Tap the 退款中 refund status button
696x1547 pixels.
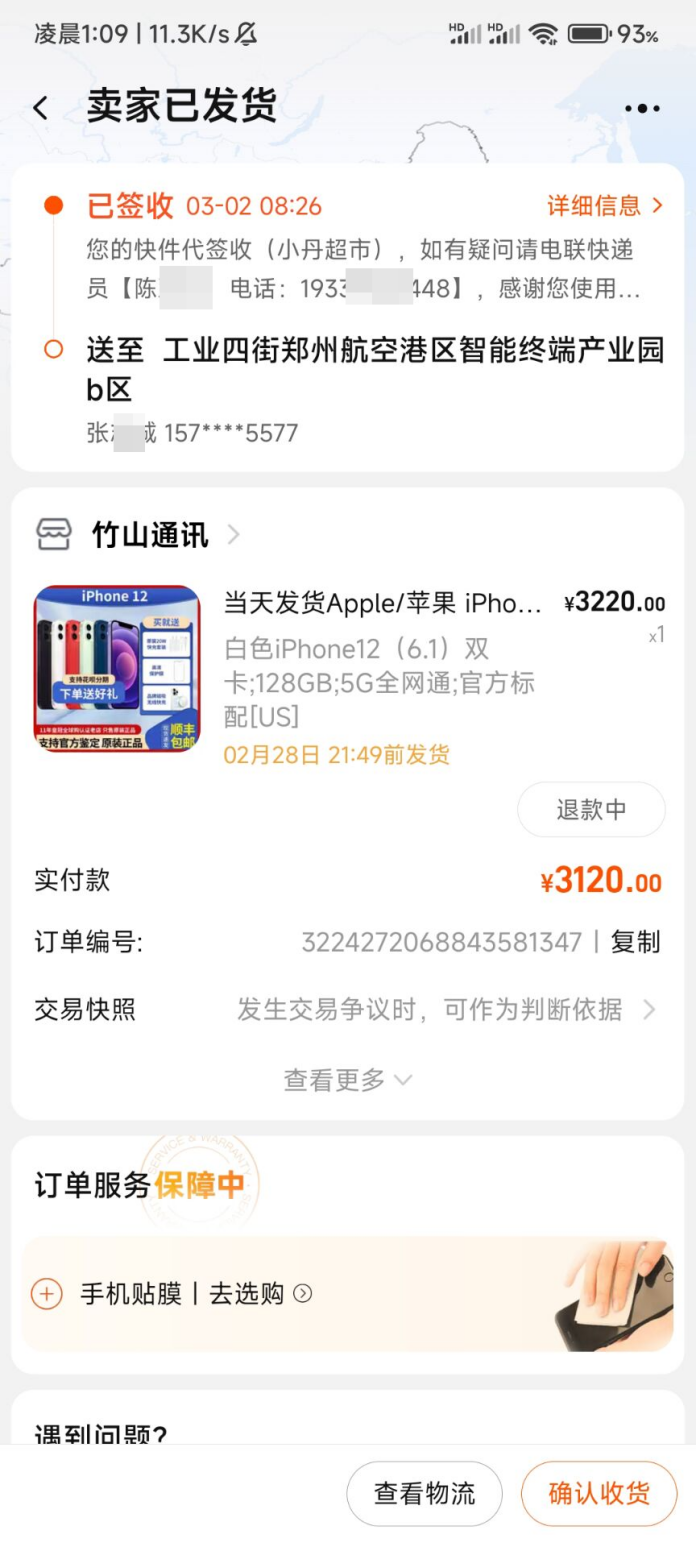[591, 809]
